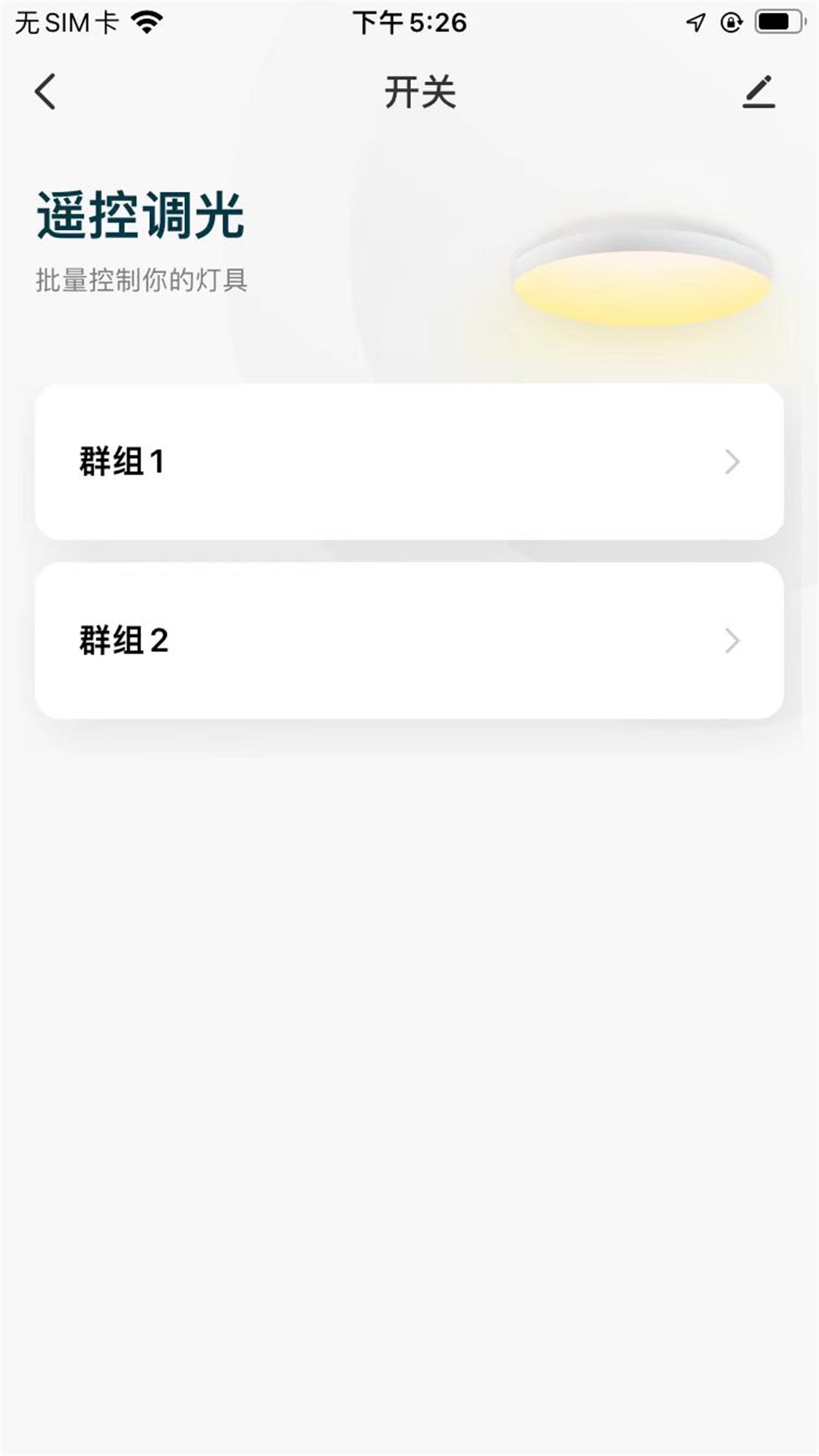
Task: Expand 群组1 using its right chevron
Action: (x=730, y=463)
